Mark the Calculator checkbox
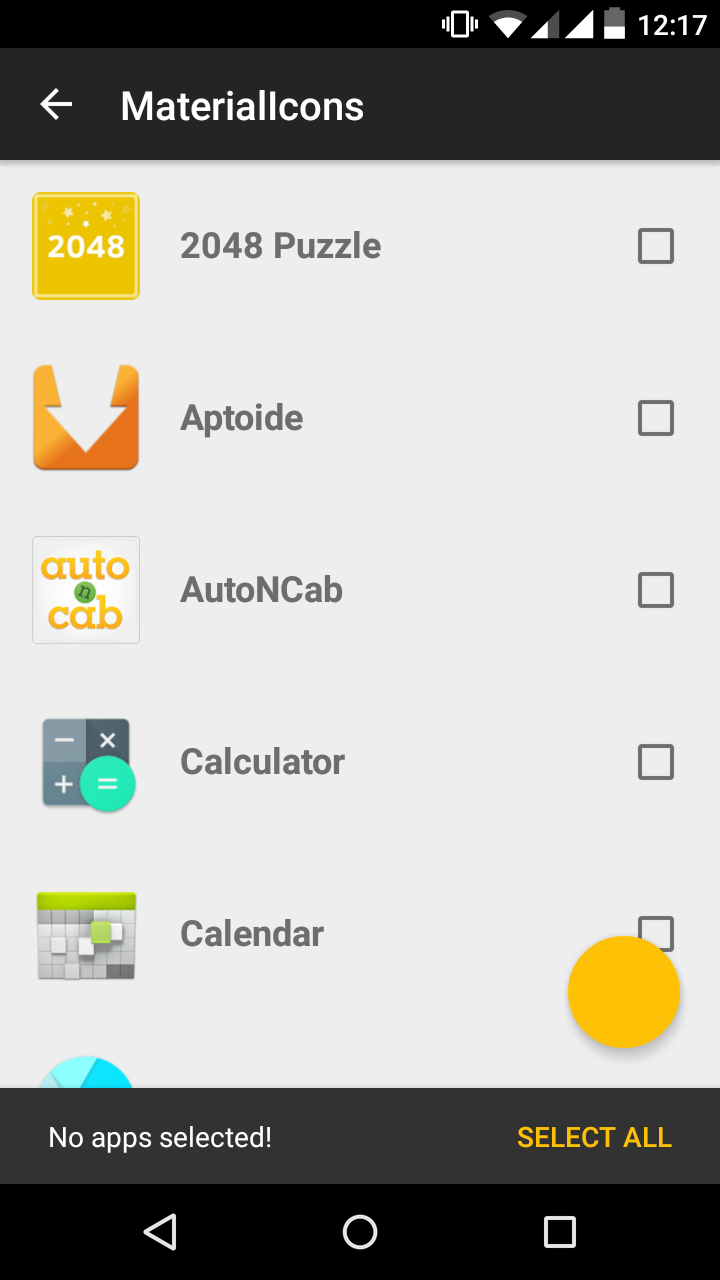Screen dimensions: 720x1280 tap(656, 762)
